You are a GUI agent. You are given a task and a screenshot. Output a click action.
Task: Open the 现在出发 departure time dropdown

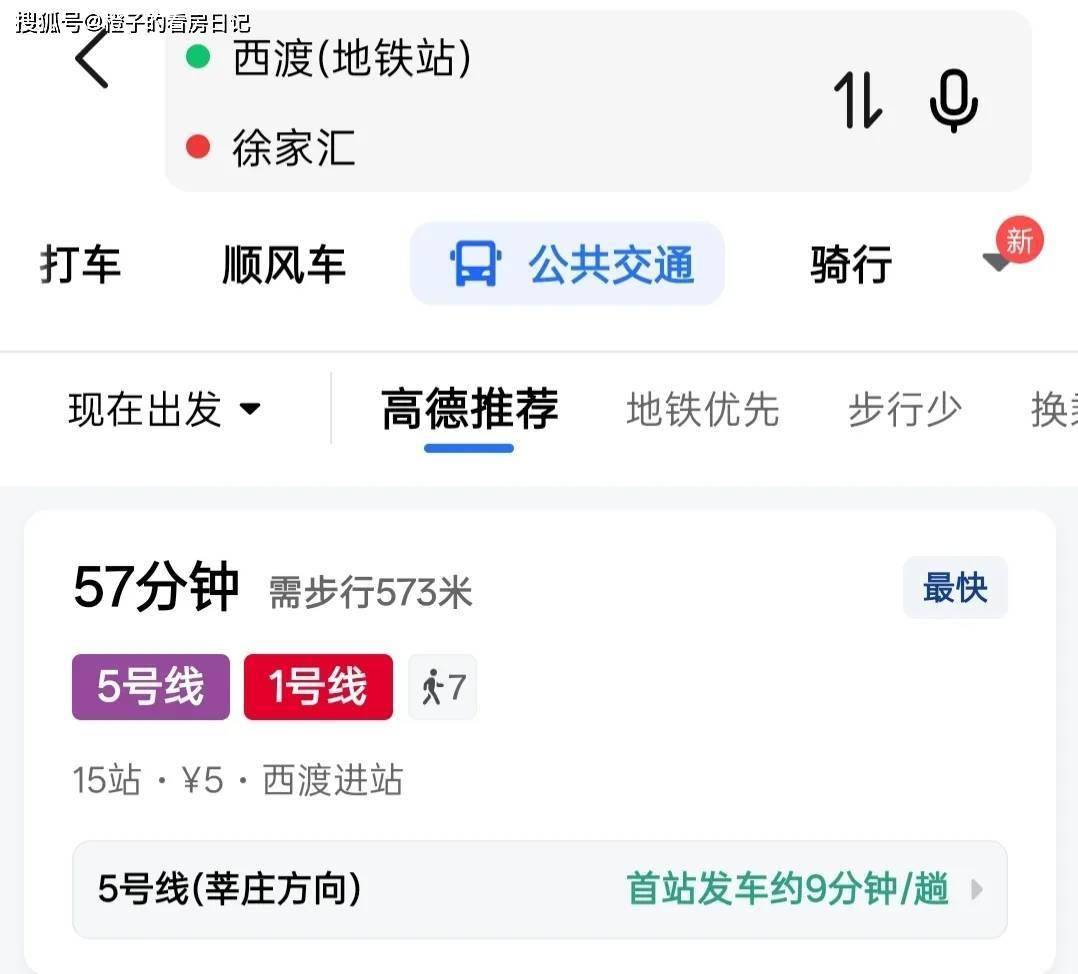(164, 409)
